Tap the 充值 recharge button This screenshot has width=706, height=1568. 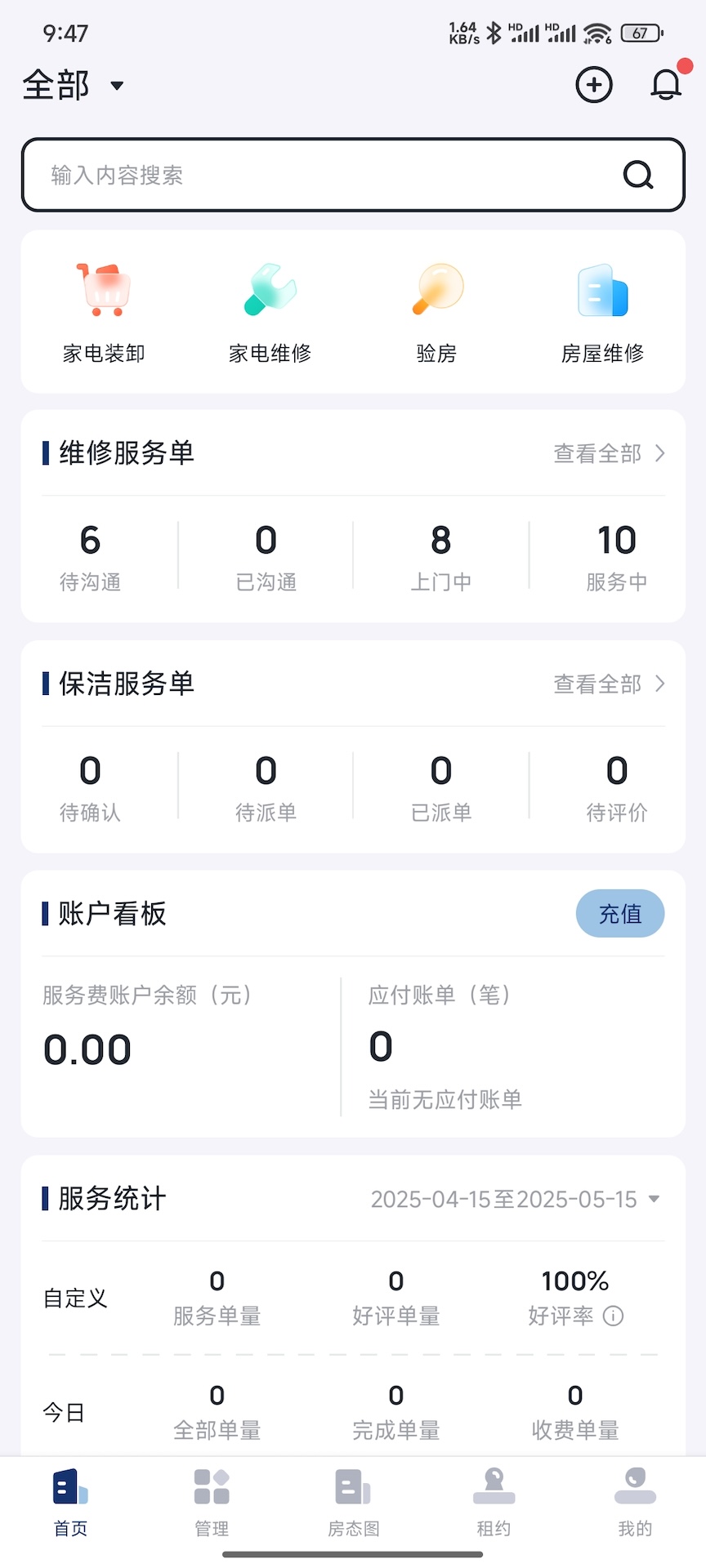click(x=620, y=913)
